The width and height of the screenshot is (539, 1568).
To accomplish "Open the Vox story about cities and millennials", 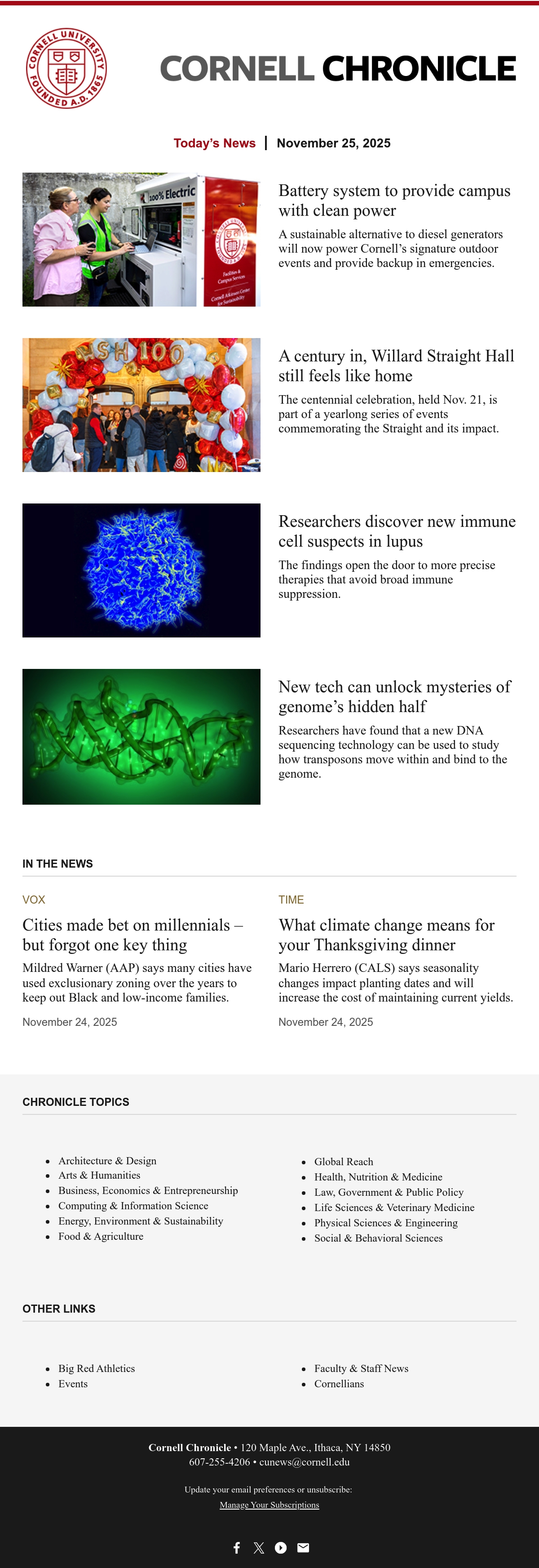I will tap(133, 935).
